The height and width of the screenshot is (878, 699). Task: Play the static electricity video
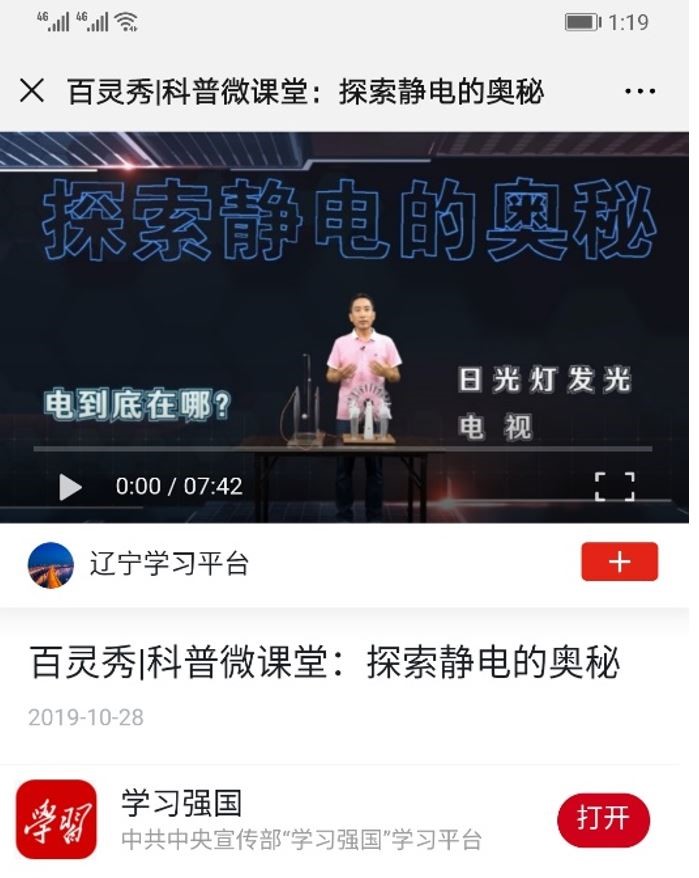pos(70,487)
